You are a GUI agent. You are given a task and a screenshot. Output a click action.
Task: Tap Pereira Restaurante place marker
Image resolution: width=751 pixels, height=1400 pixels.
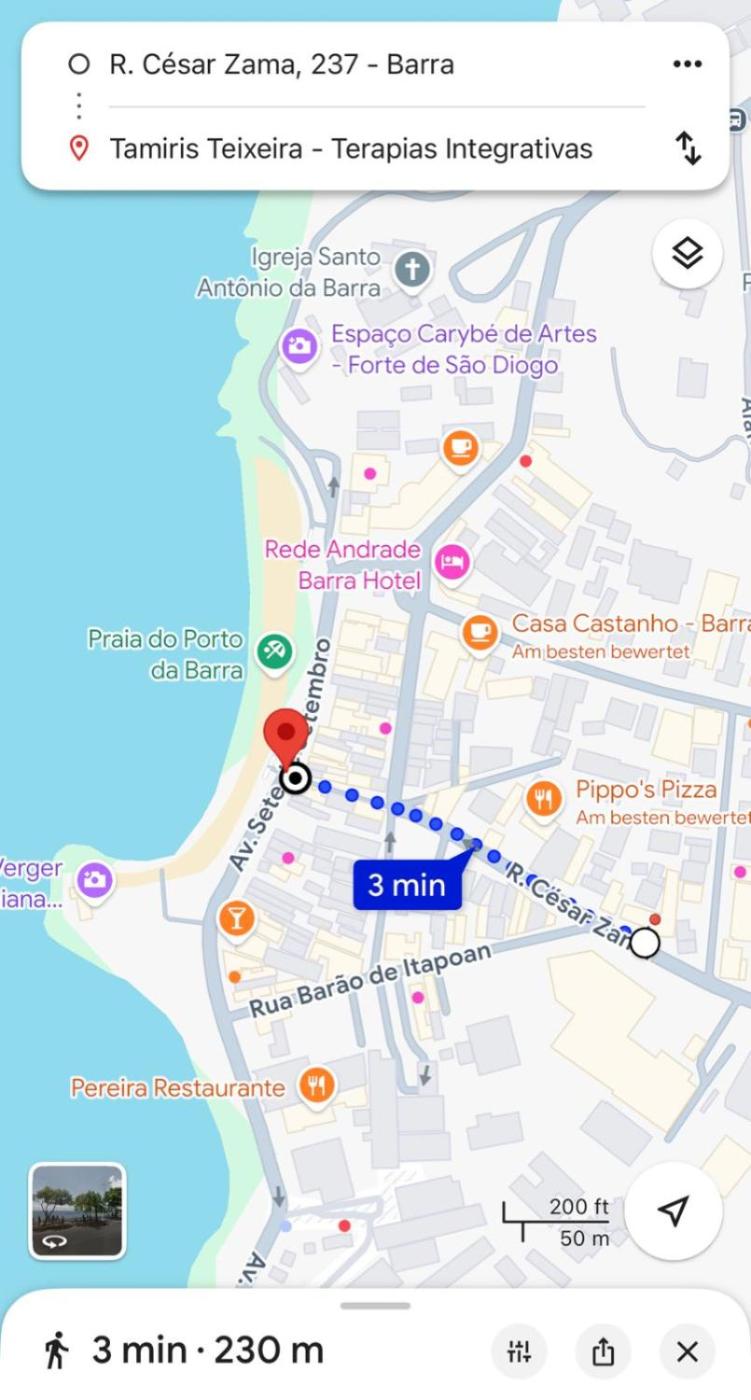coord(317,1086)
